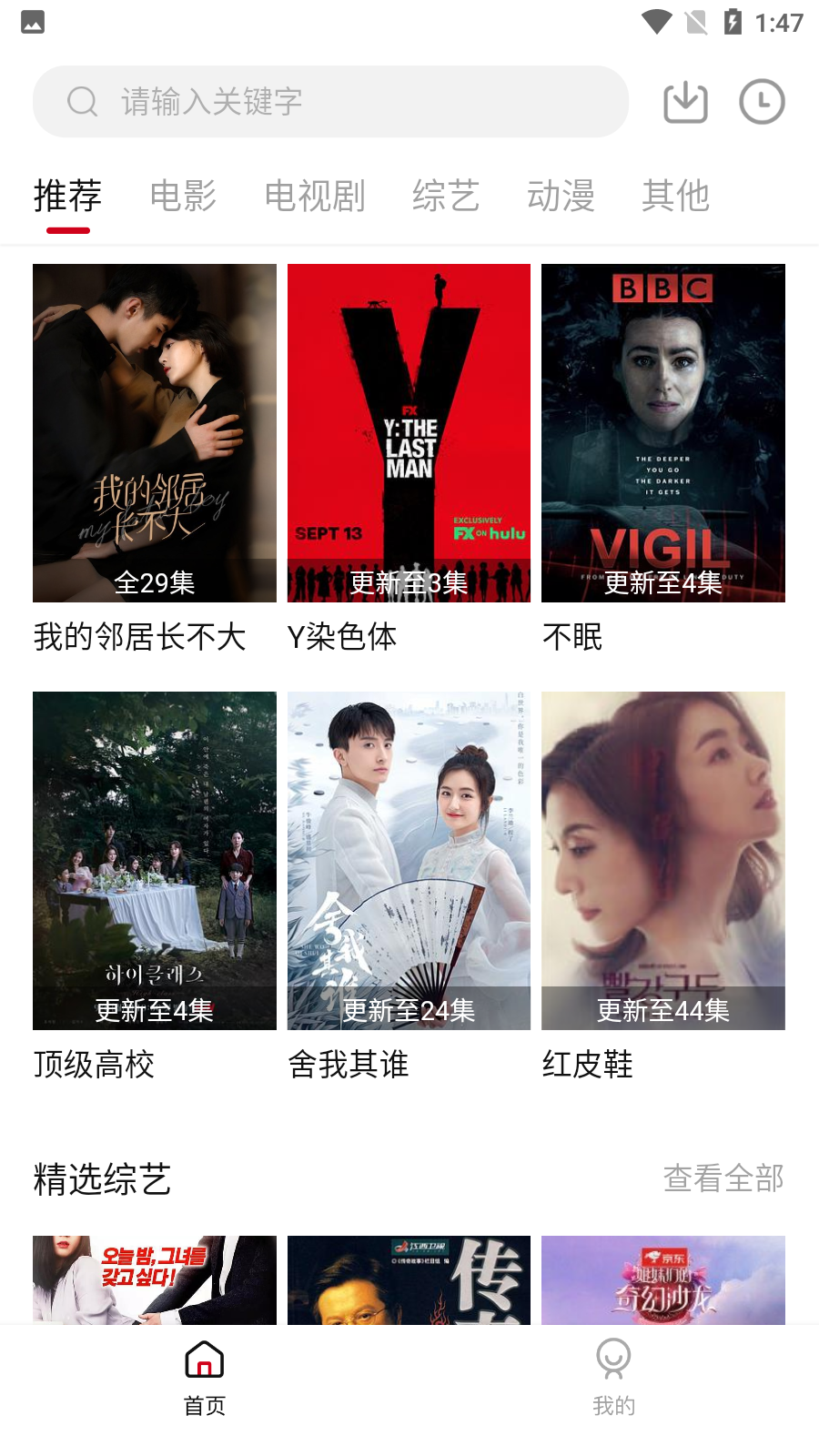Select the 动漫 tab
The image size is (819, 1456).
click(x=562, y=196)
